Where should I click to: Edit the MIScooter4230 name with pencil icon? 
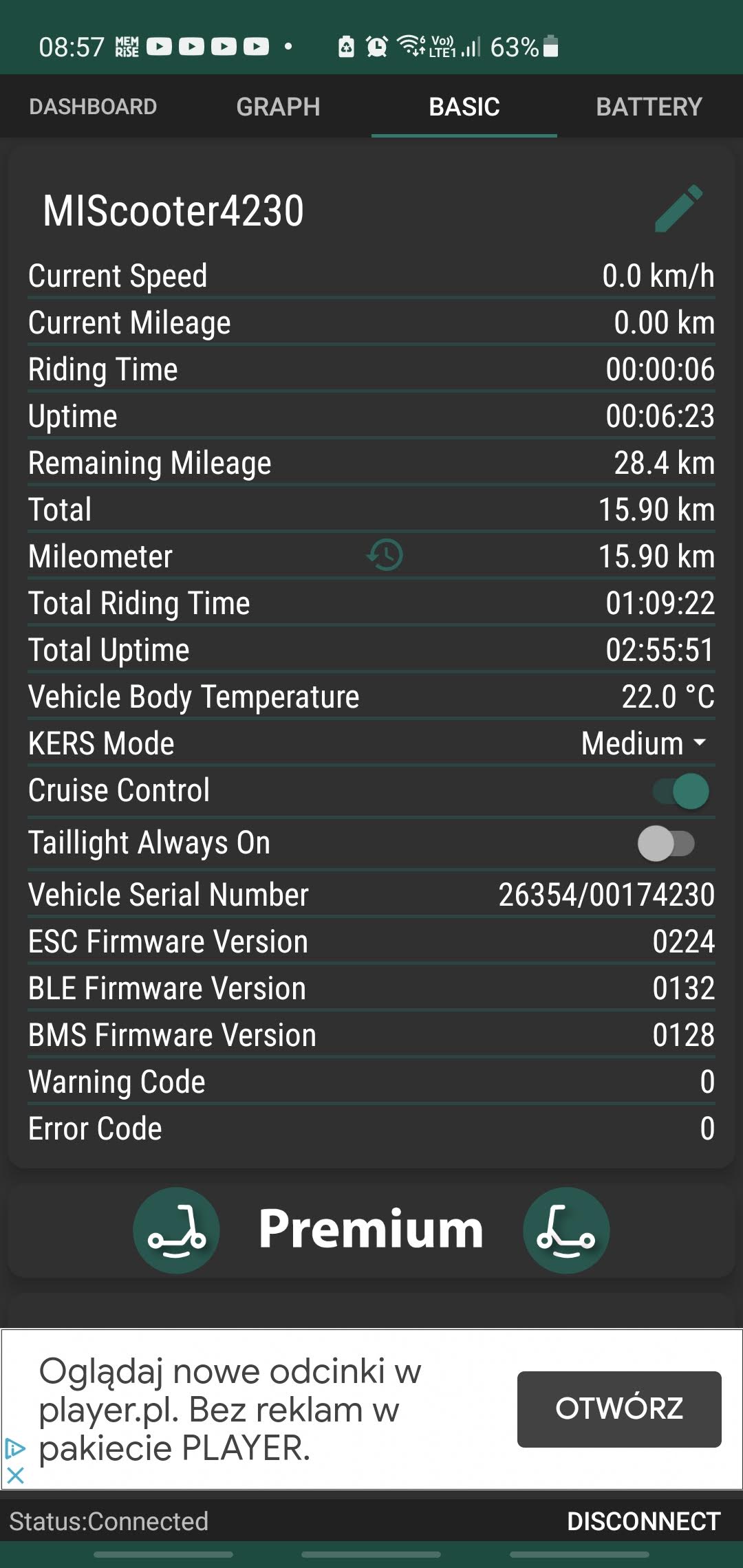click(x=678, y=208)
